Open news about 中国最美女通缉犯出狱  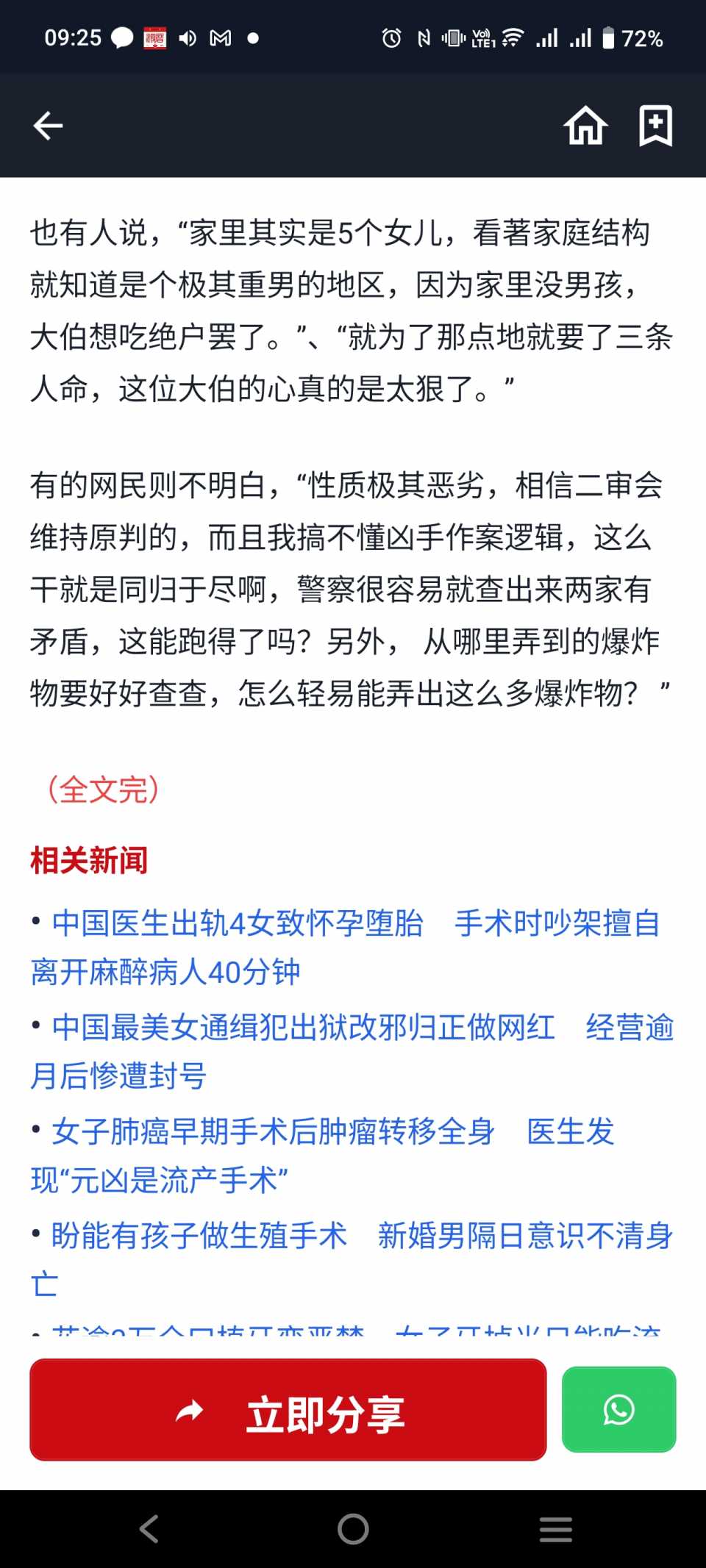pos(302,1028)
